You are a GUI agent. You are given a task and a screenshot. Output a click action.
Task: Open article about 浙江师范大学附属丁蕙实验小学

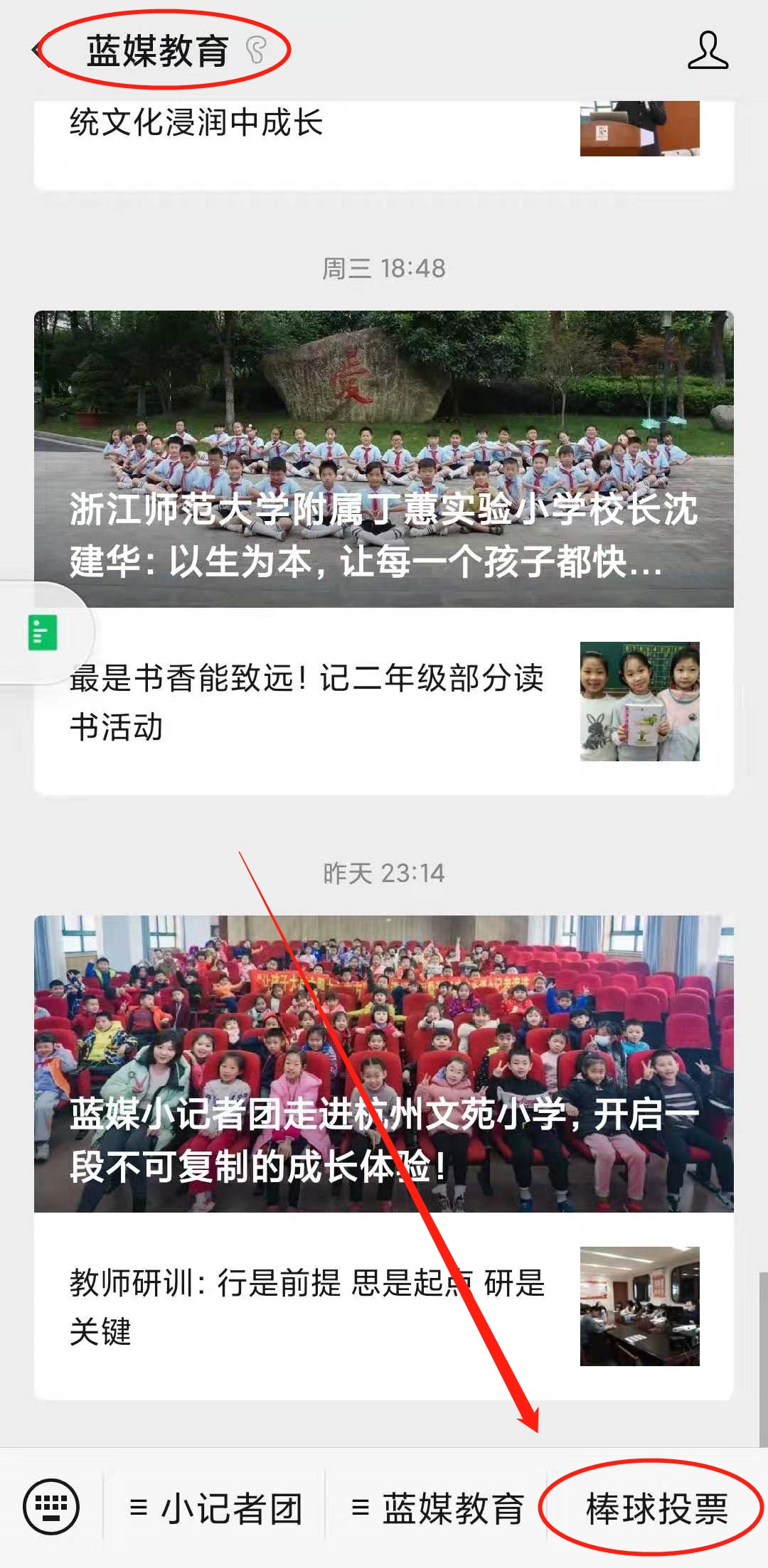point(384,459)
